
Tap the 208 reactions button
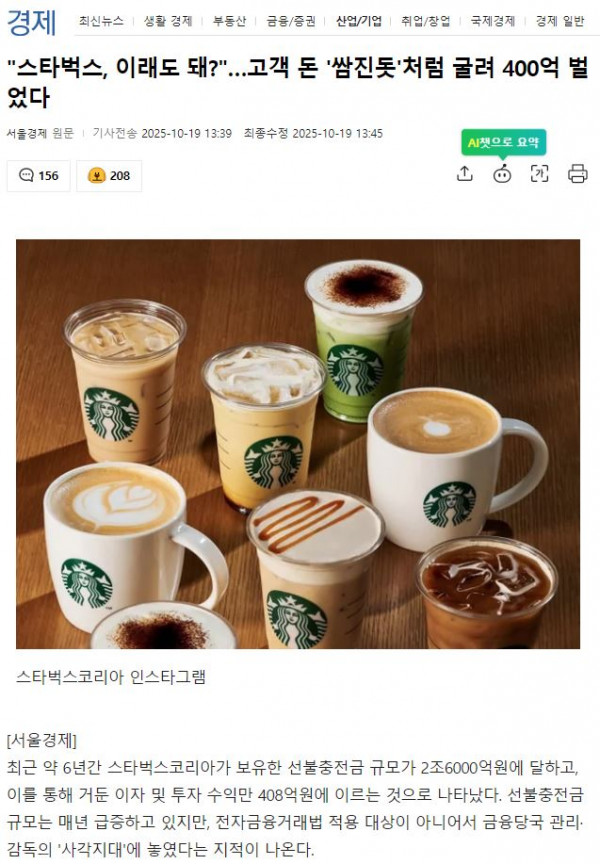[x=109, y=176]
